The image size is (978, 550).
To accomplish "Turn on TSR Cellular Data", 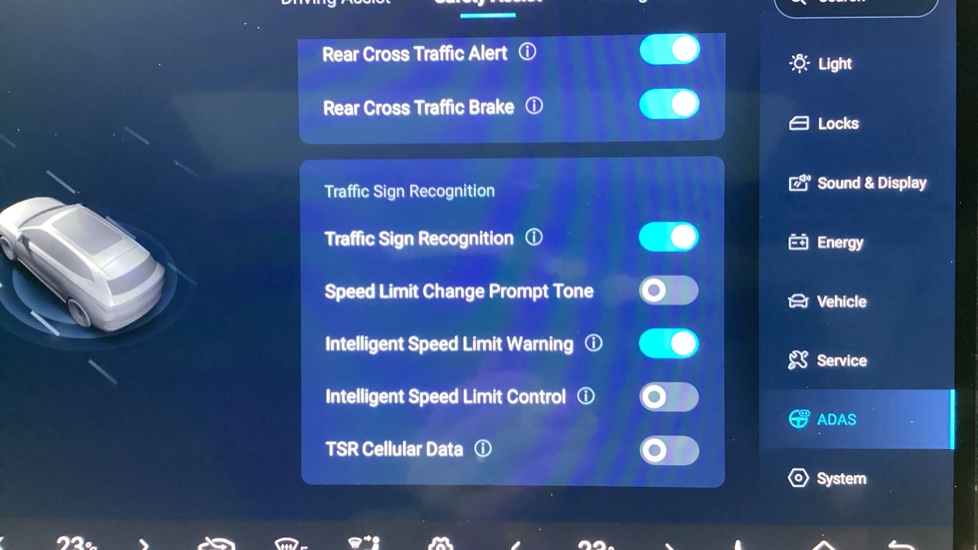I will click(669, 450).
